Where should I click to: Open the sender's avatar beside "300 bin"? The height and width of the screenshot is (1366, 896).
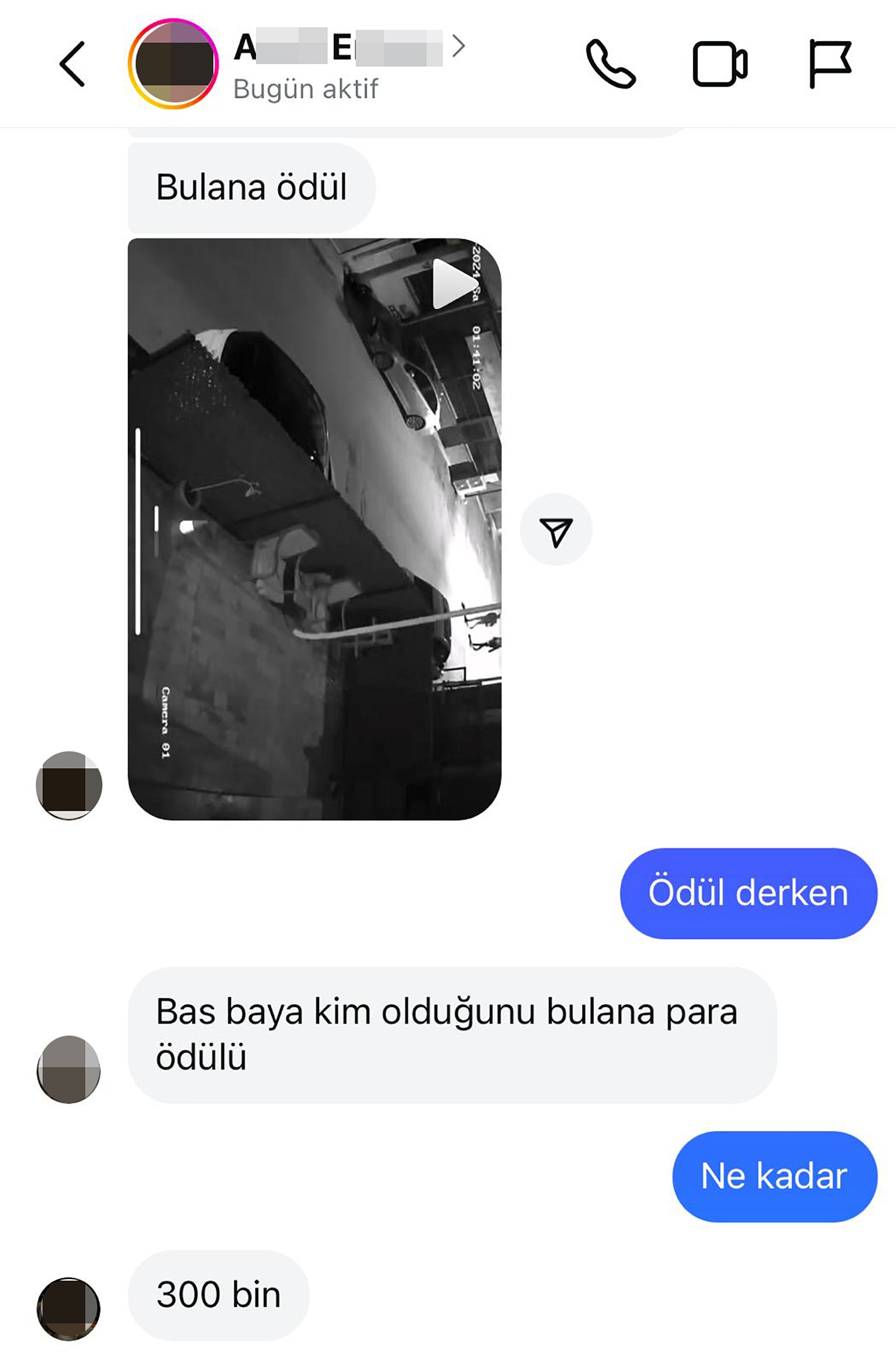point(69,1309)
